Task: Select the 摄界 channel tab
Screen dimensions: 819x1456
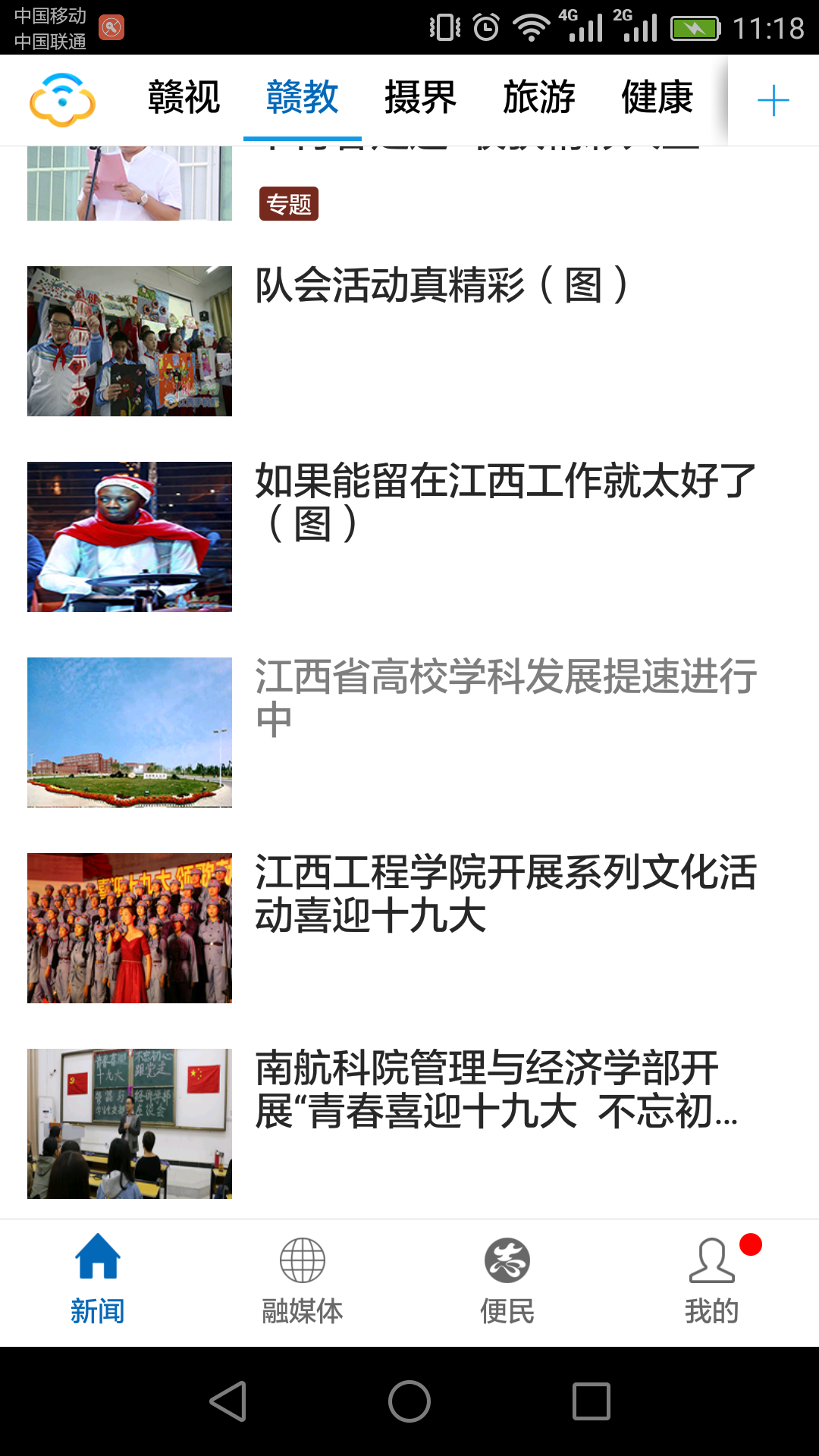Action: click(x=420, y=99)
